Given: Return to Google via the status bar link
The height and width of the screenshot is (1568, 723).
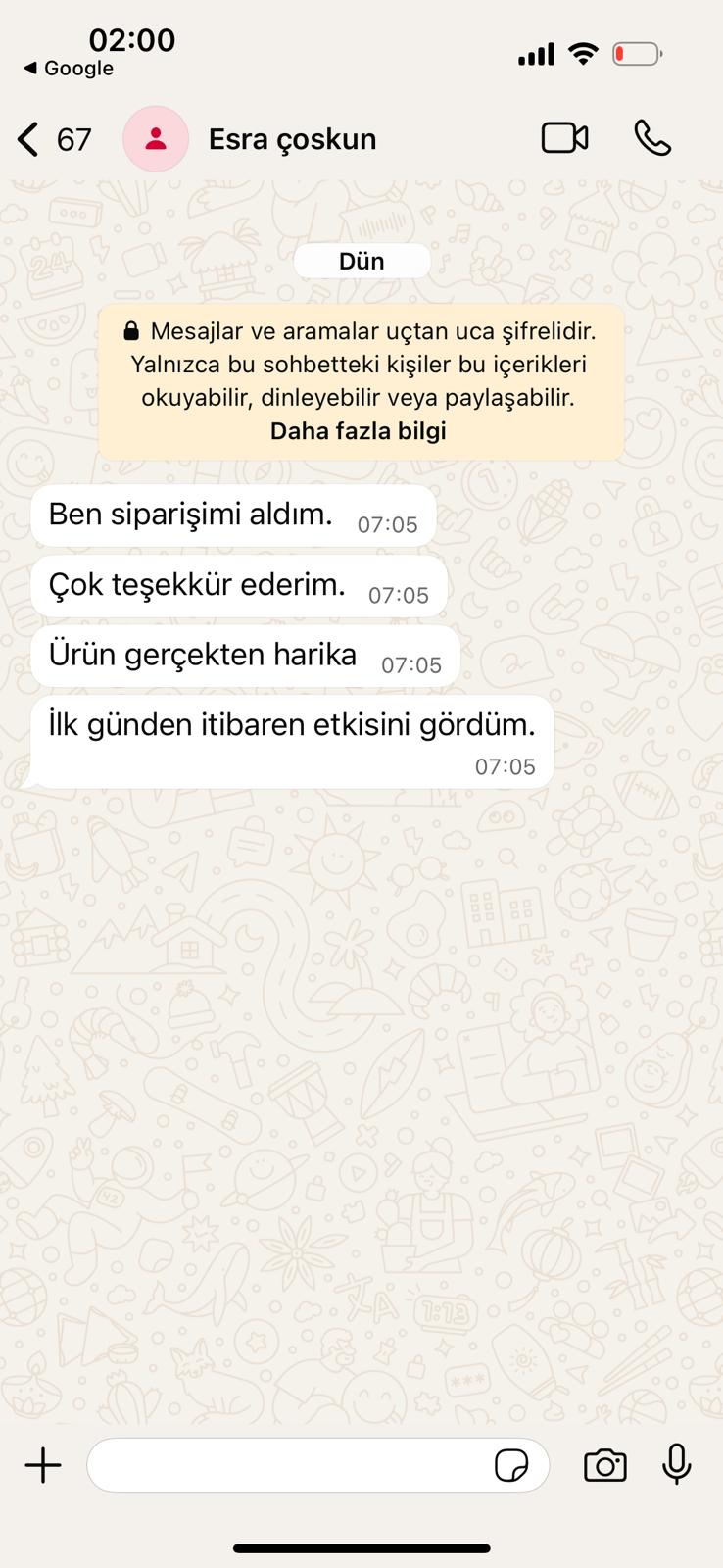Looking at the screenshot, I should tap(69, 69).
